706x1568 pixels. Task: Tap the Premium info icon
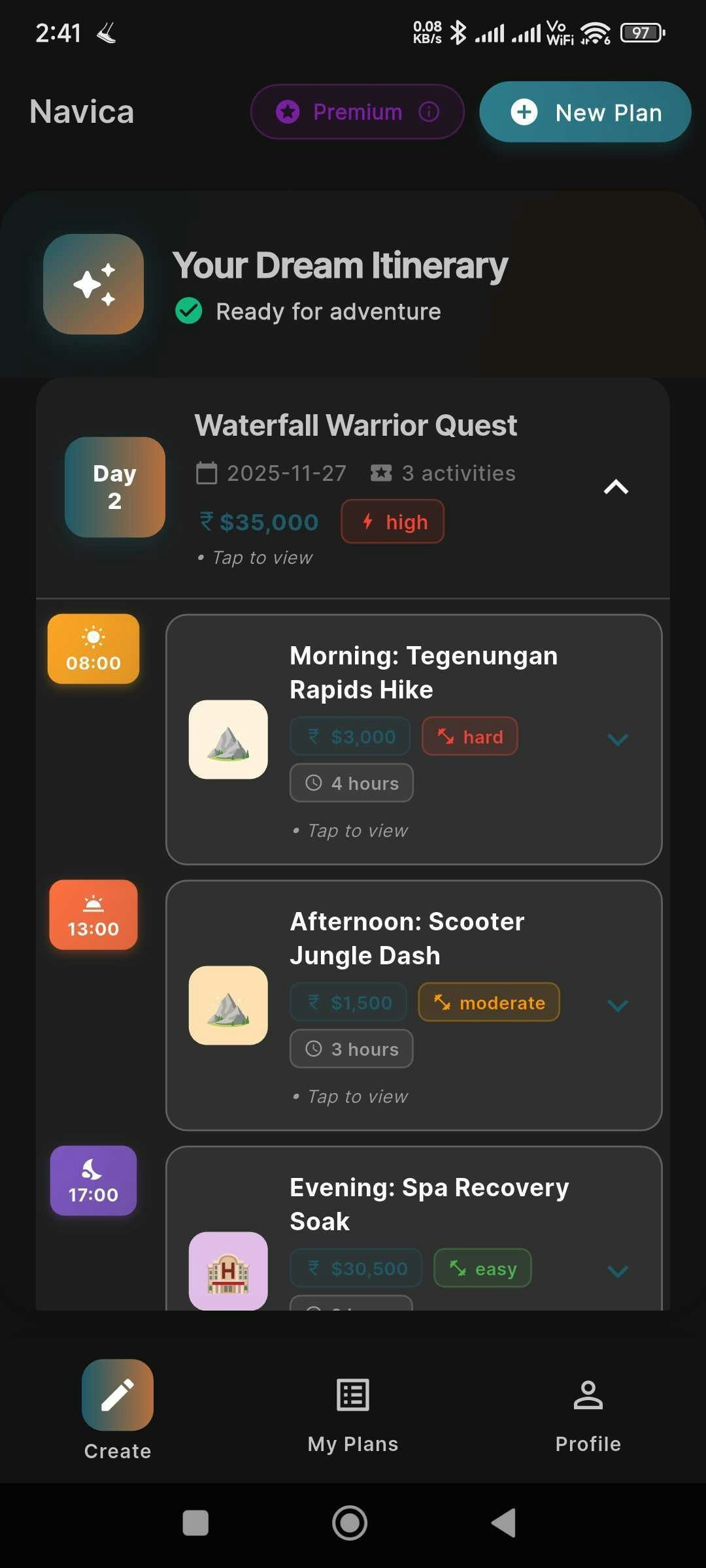[x=429, y=111]
